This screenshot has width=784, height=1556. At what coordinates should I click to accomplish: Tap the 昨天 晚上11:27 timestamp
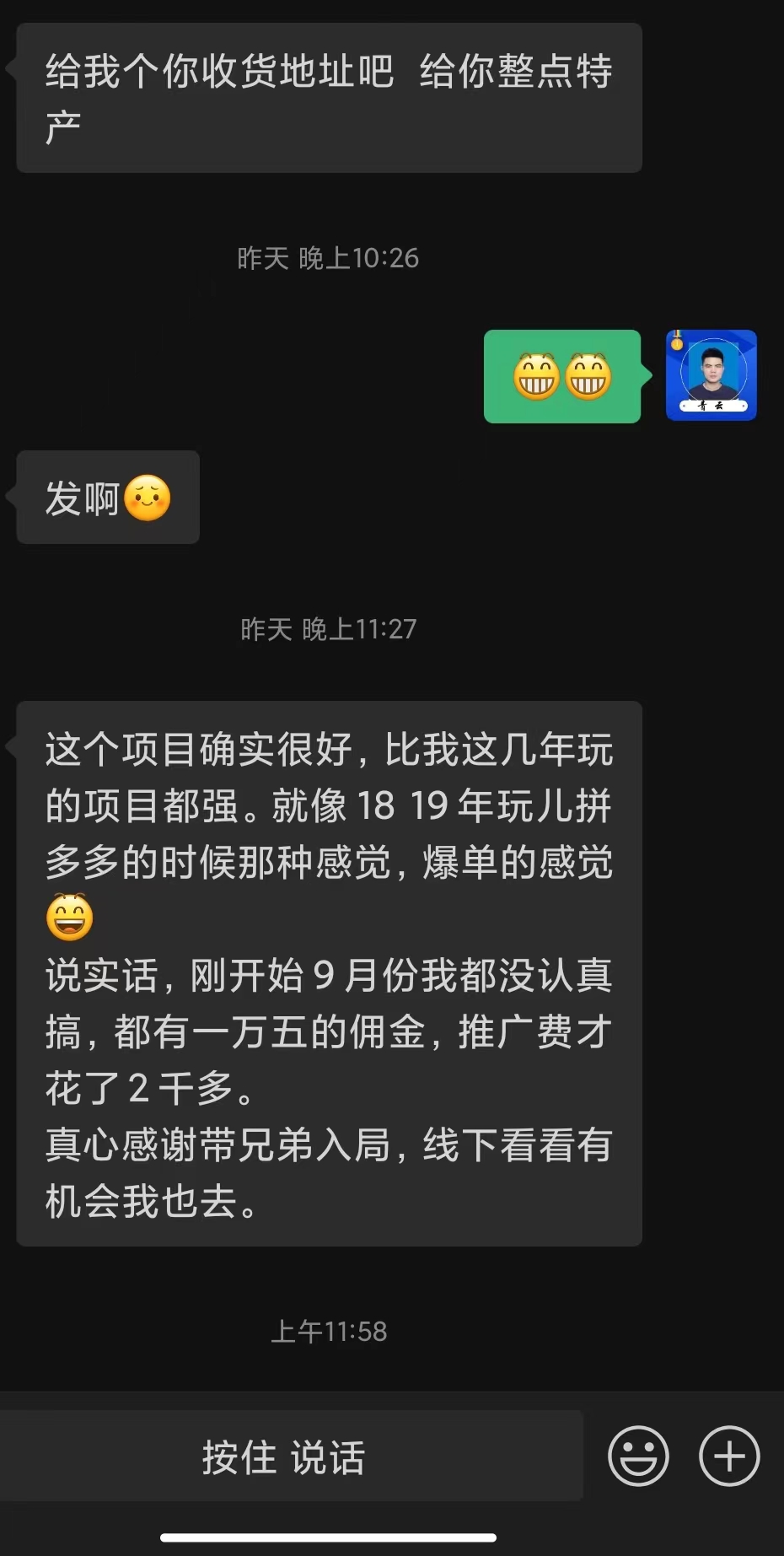click(x=327, y=627)
